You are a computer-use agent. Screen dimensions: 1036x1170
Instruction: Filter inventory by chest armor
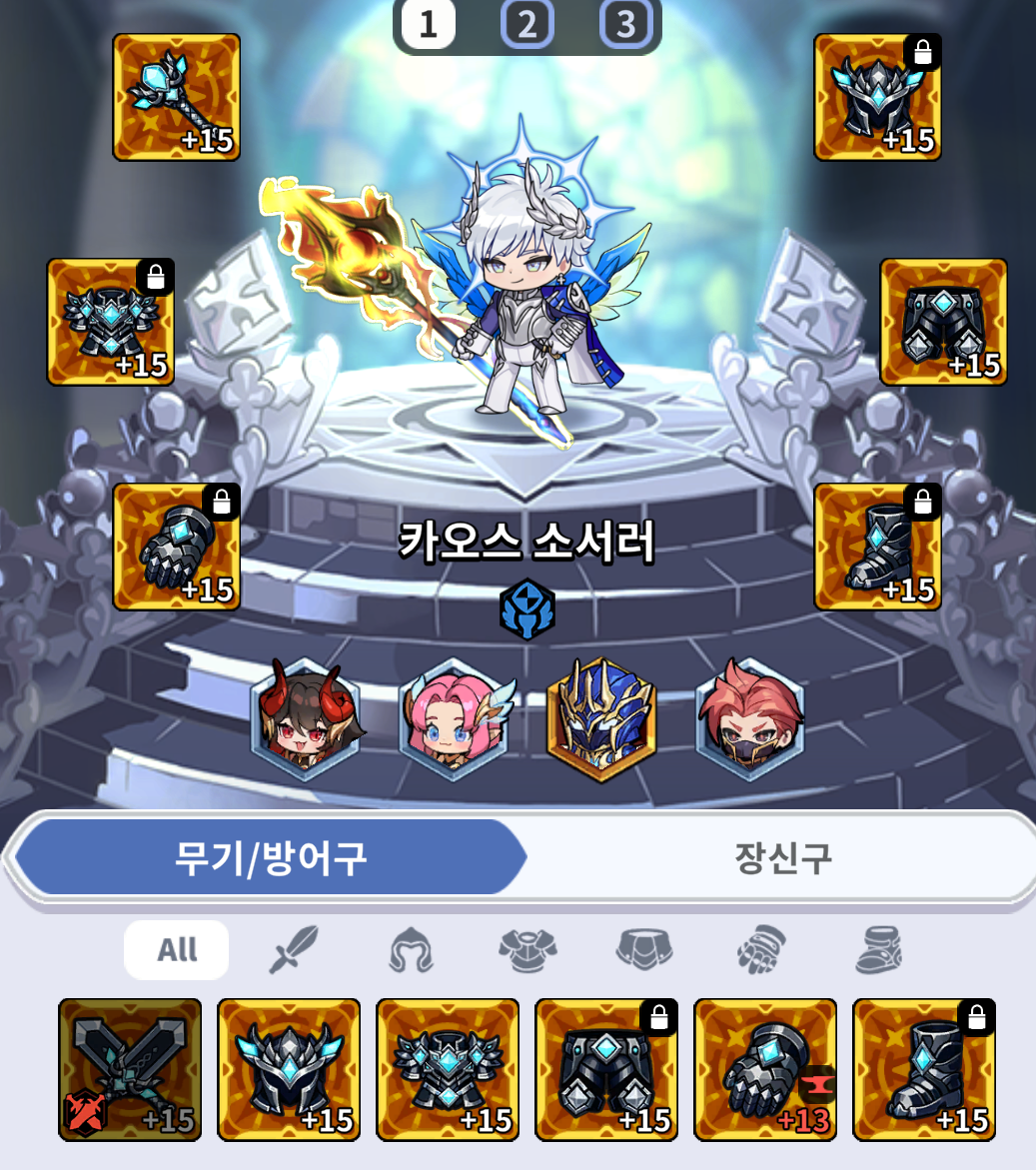pyautogui.click(x=527, y=949)
